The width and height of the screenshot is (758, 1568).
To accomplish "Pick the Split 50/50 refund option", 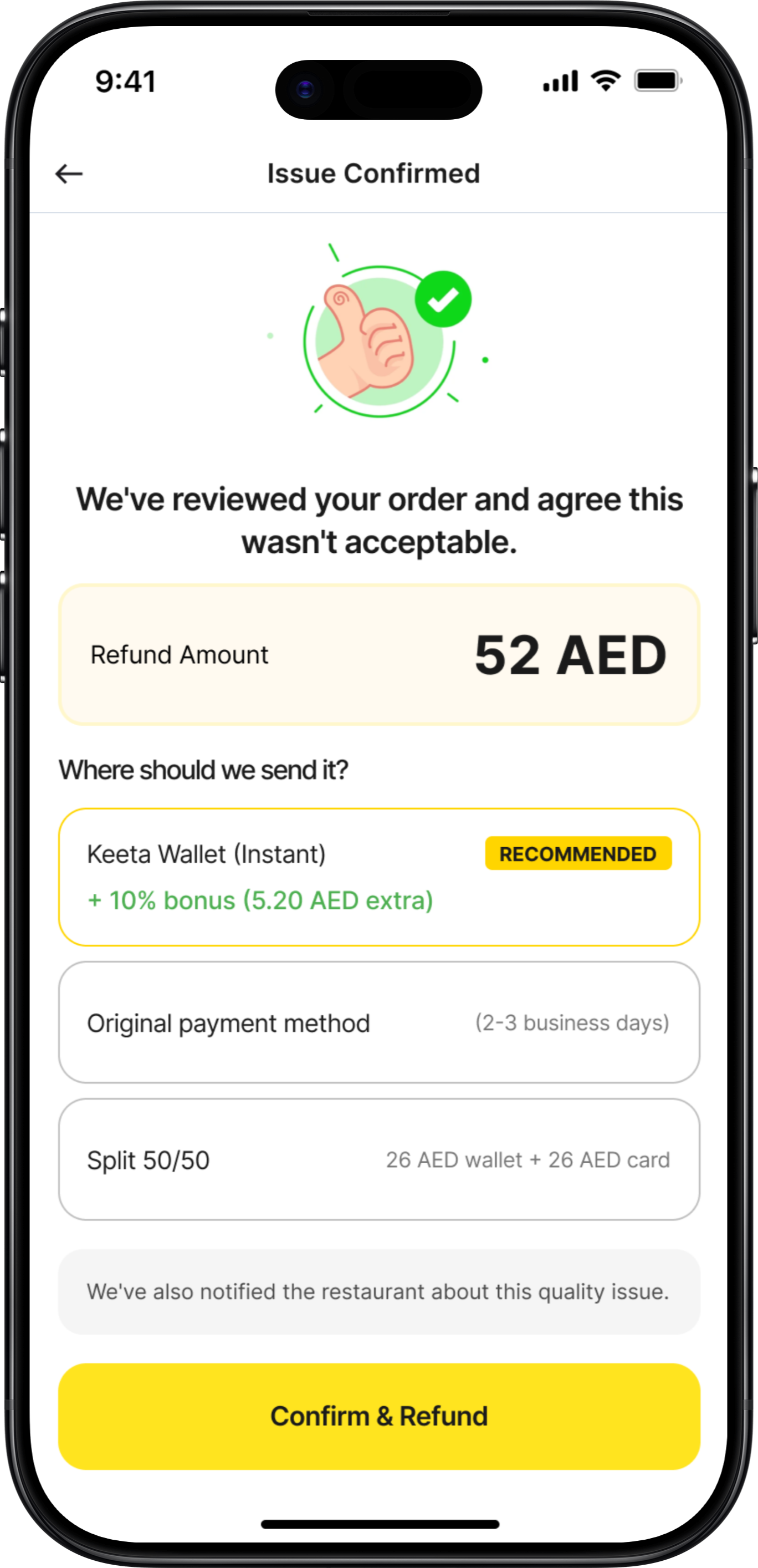I will coord(378,1159).
